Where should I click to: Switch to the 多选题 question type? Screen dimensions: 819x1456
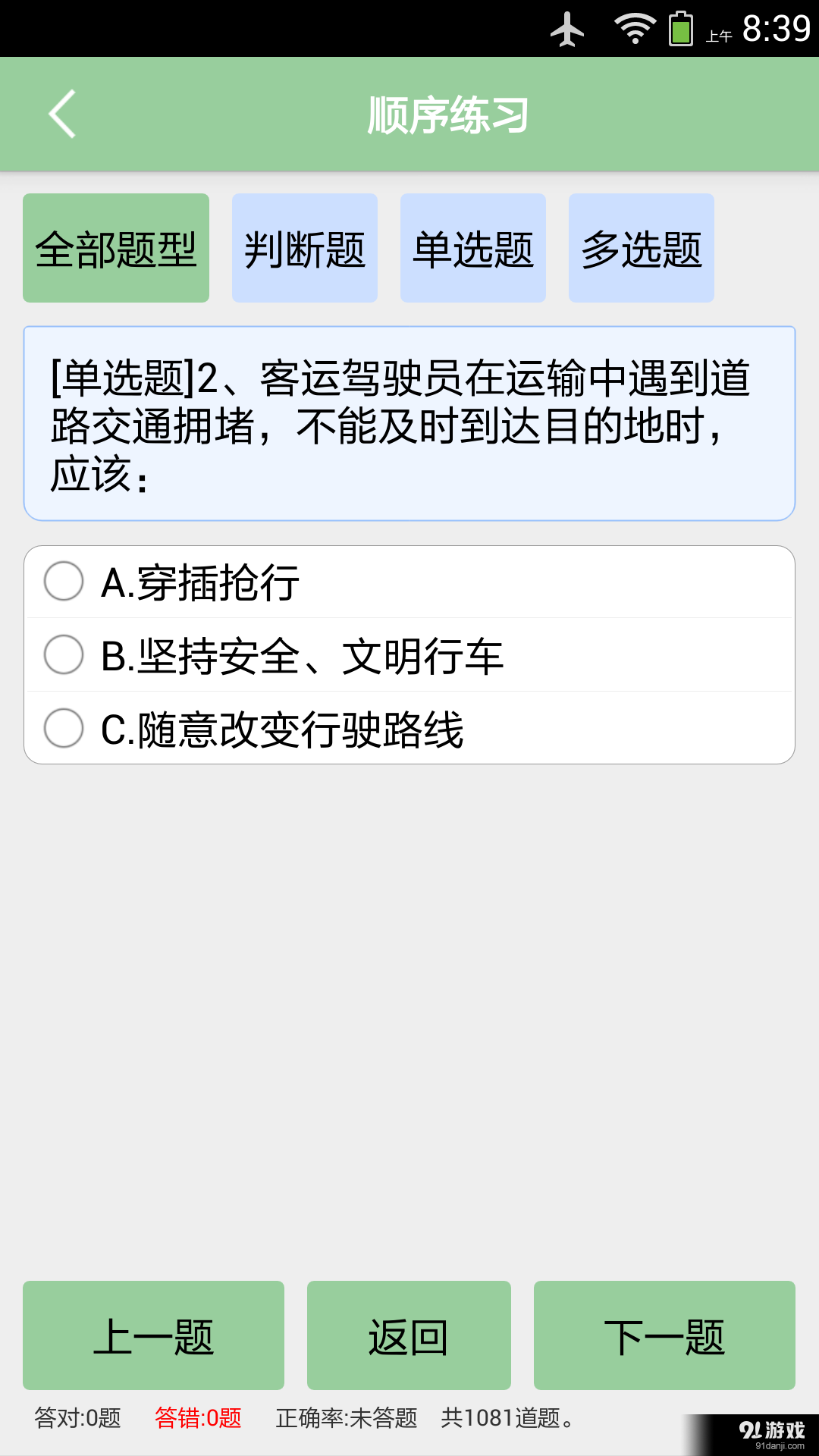641,247
